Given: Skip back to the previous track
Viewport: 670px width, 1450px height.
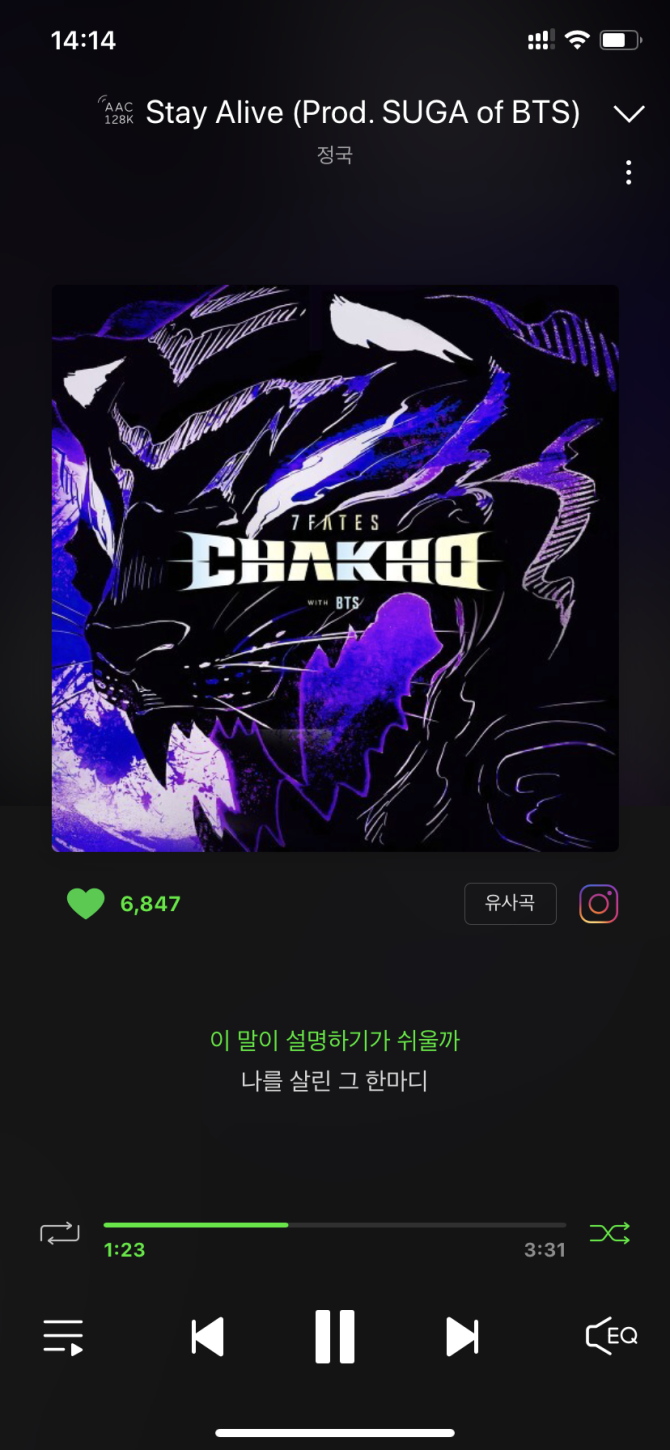Looking at the screenshot, I should 208,1336.
